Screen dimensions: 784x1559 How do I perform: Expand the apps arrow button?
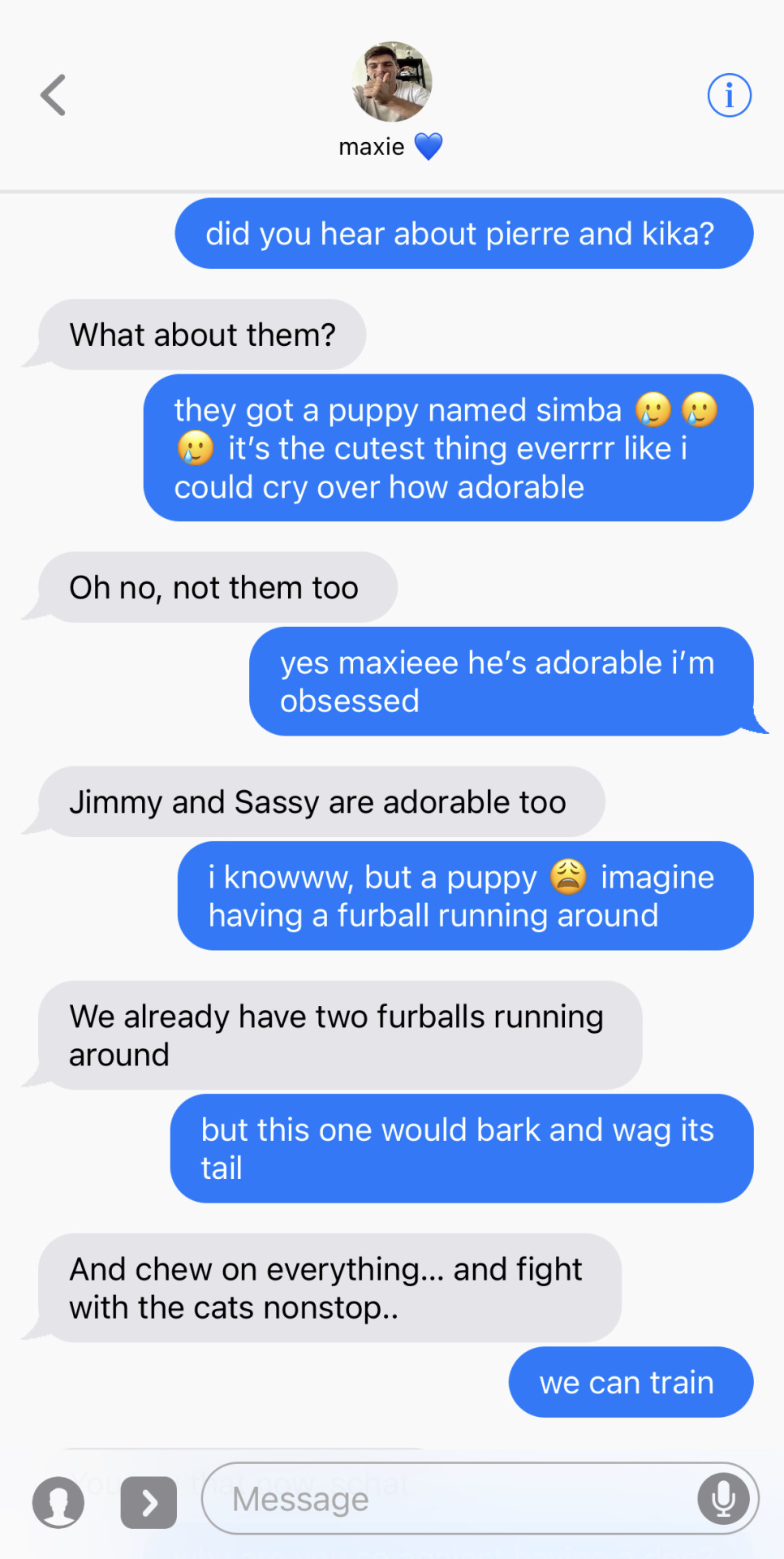click(x=149, y=1502)
